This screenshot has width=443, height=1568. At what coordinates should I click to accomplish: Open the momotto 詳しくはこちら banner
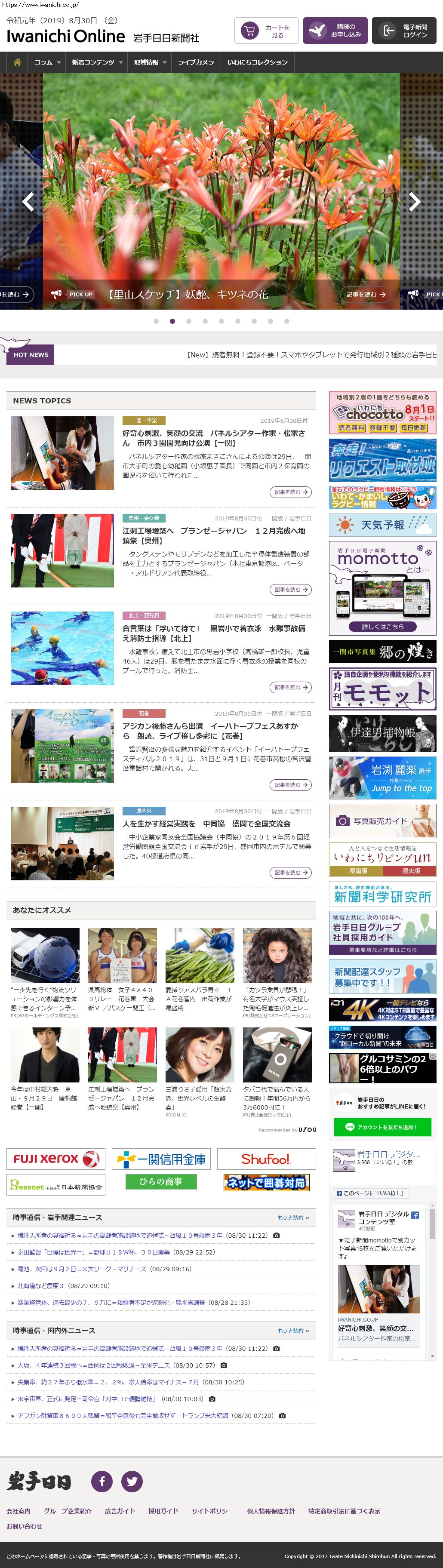[x=382, y=626]
